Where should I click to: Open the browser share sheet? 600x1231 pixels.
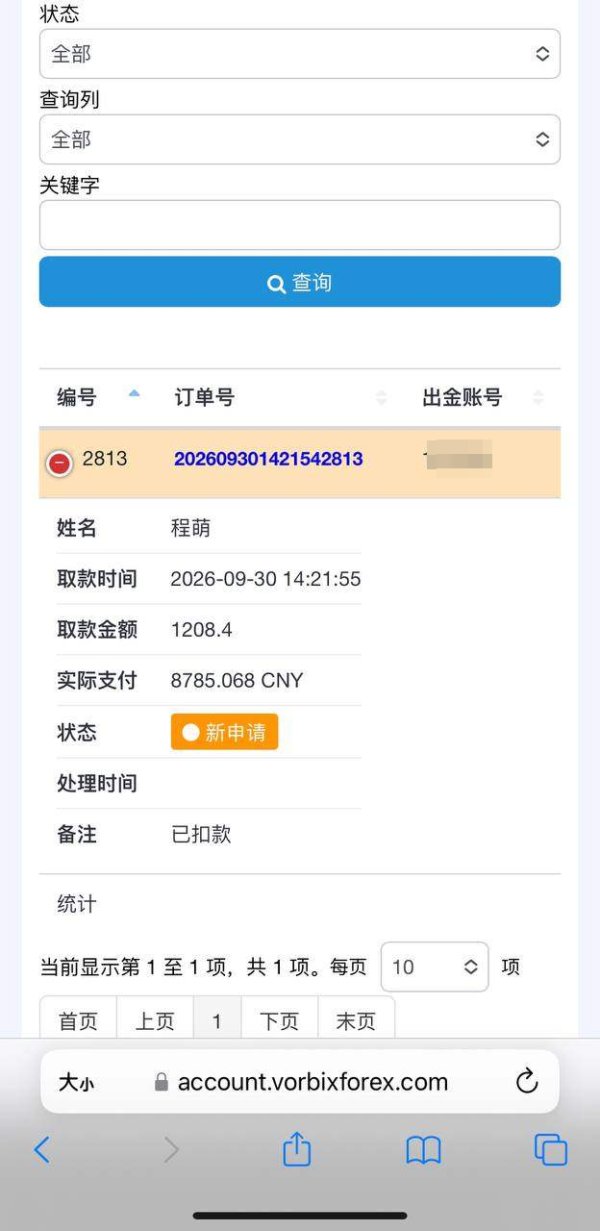[x=297, y=1149]
